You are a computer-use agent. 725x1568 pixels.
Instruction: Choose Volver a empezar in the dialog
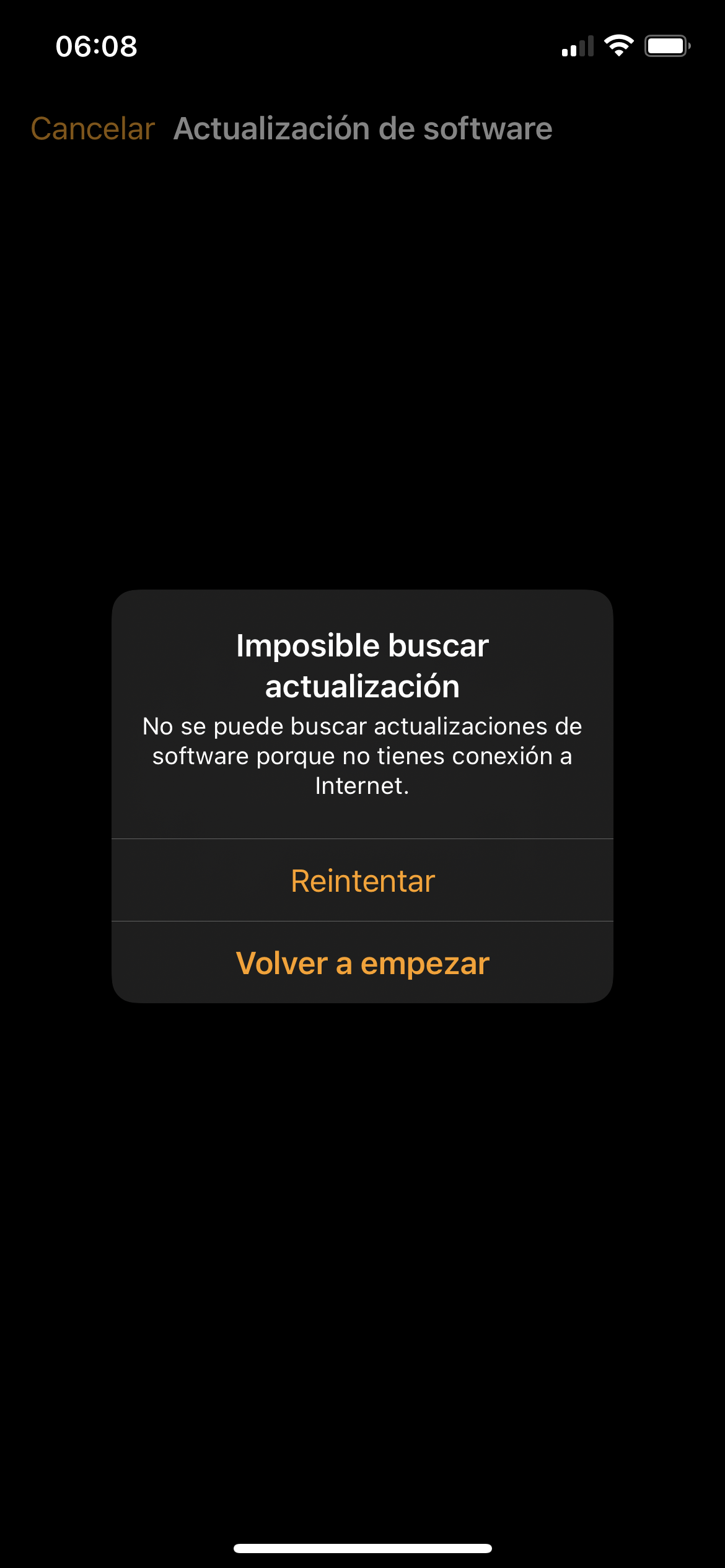point(362,963)
